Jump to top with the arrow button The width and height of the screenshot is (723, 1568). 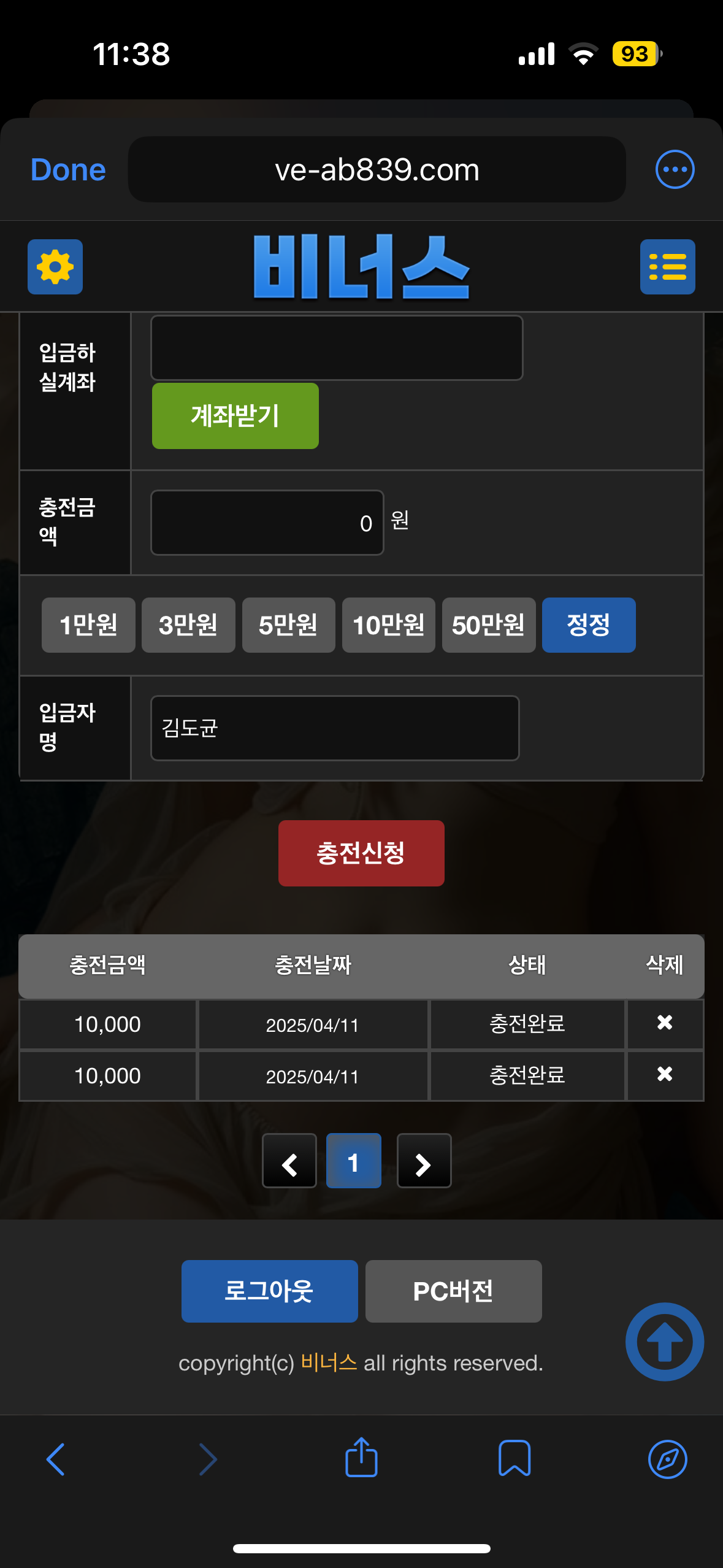[x=664, y=1342]
